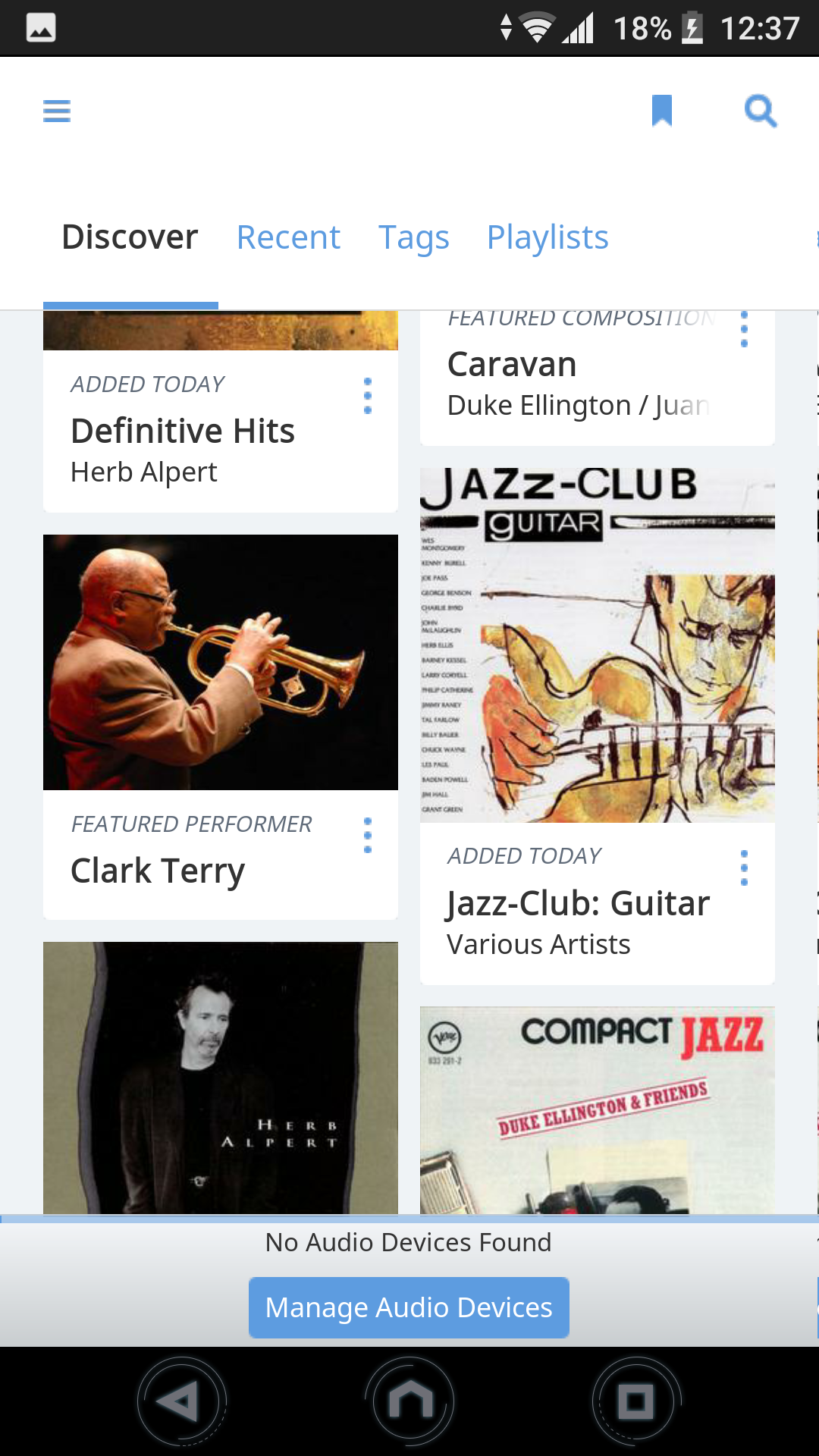Open the bookmarks icon
This screenshot has height=1456, width=819.
(662, 111)
